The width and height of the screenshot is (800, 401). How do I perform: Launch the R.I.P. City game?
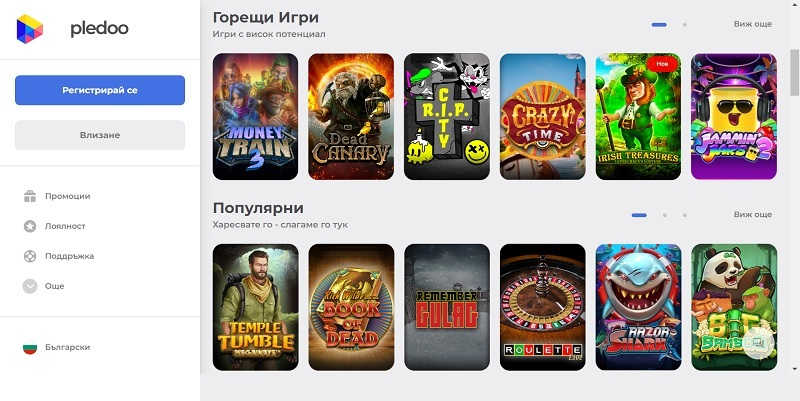coord(446,116)
